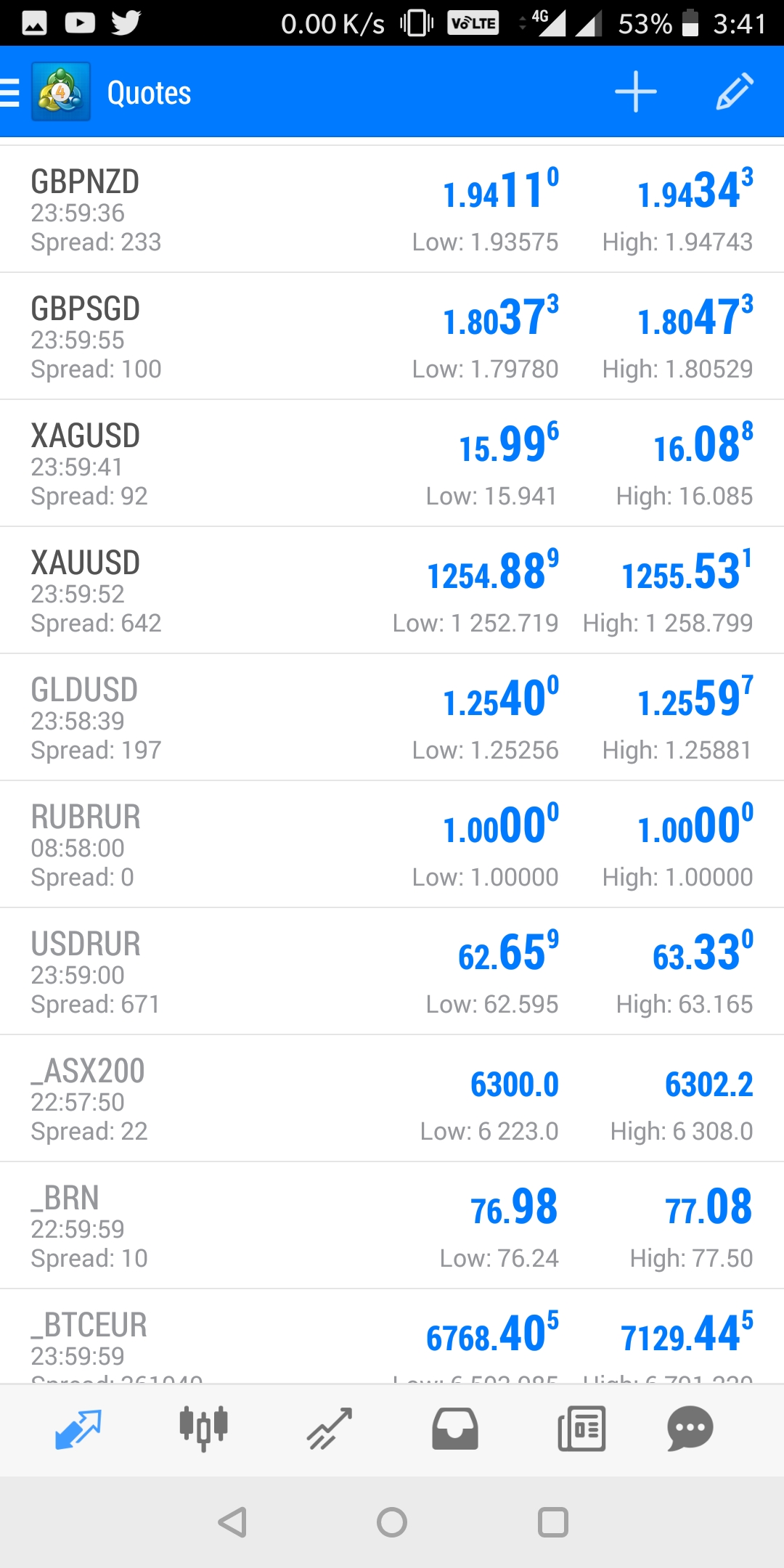Viewport: 784px width, 1568px height.
Task: Open the history inbox tab
Action: click(x=454, y=1429)
